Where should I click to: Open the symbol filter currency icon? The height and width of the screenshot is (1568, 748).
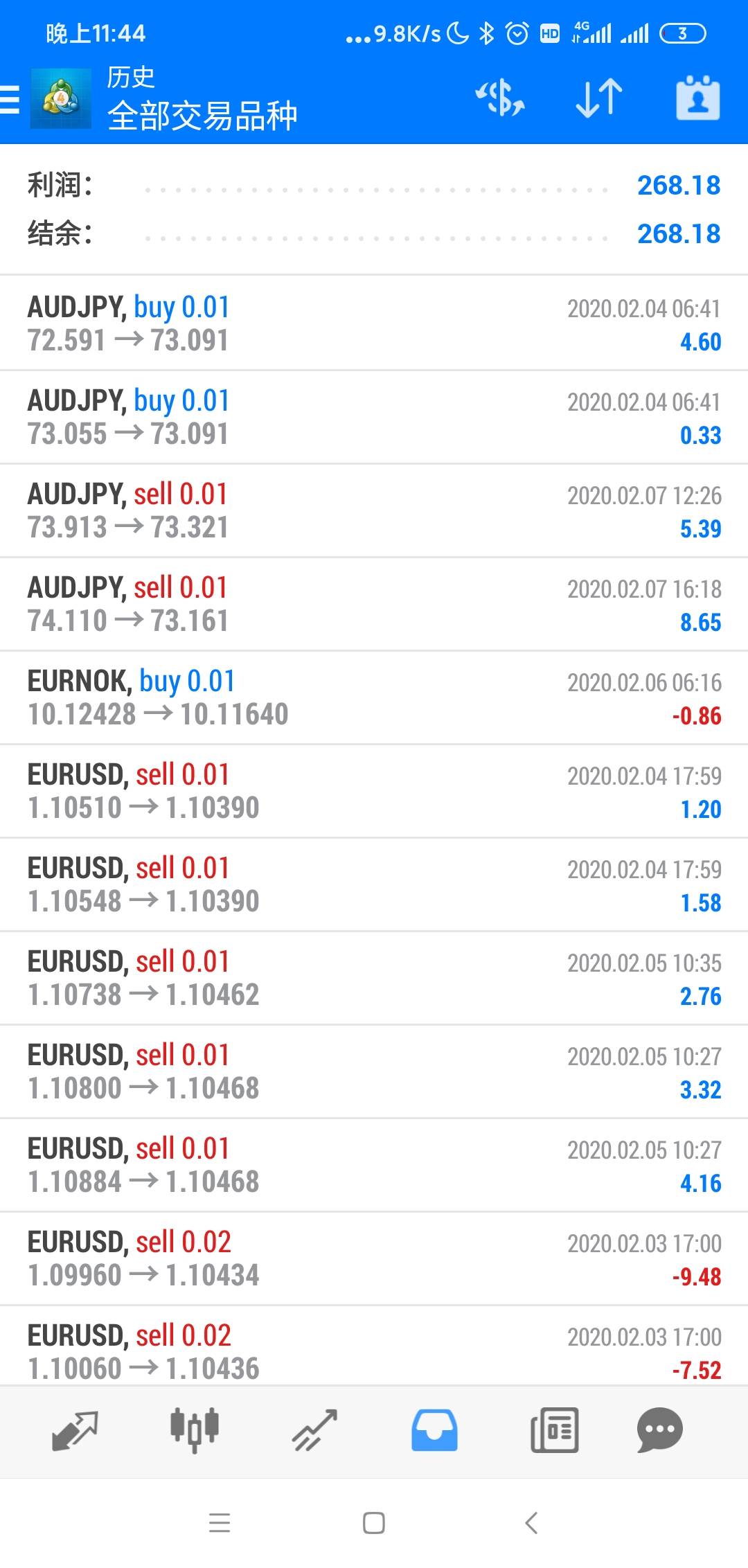tap(499, 98)
